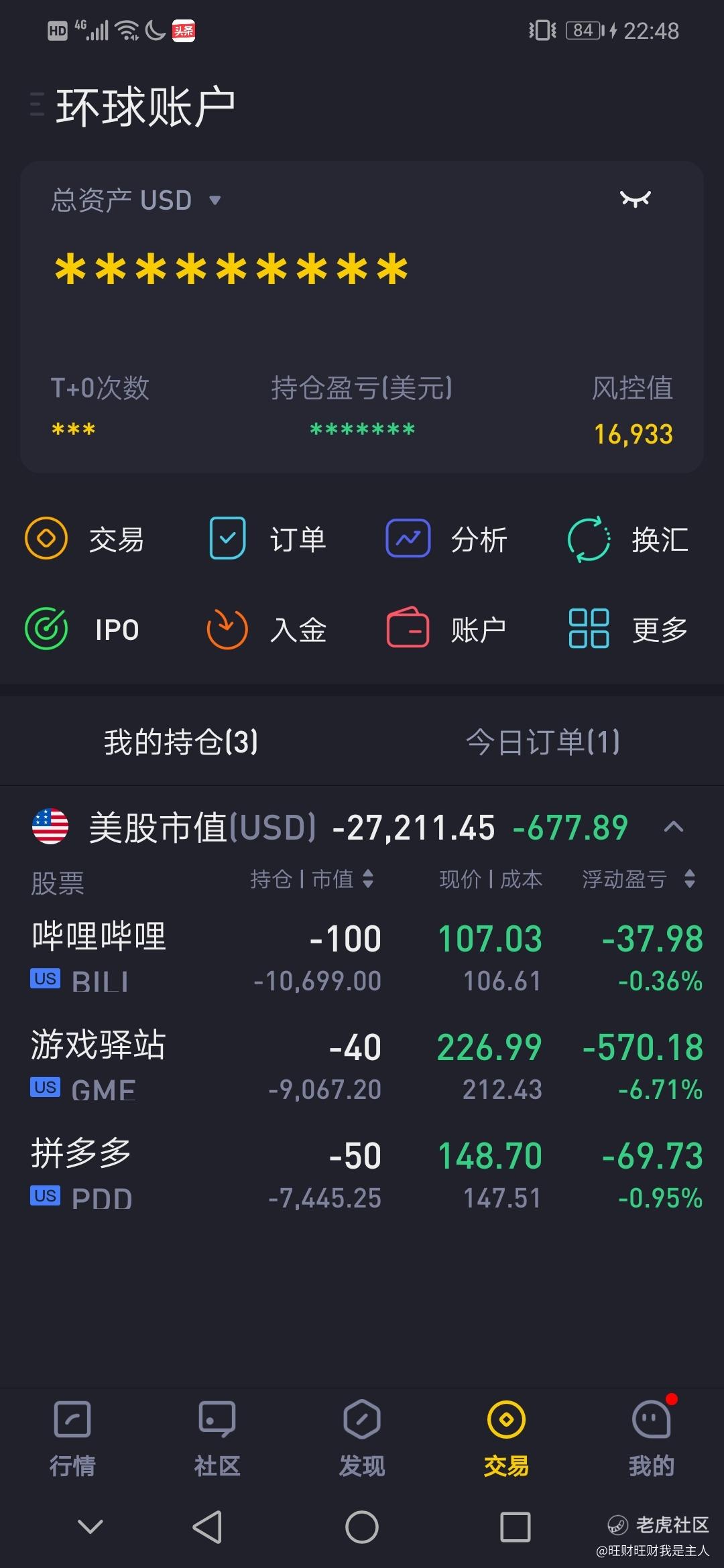The height and width of the screenshot is (1568, 724).
Task: Open the 换汇 currency exchange shortcut
Action: tap(628, 539)
